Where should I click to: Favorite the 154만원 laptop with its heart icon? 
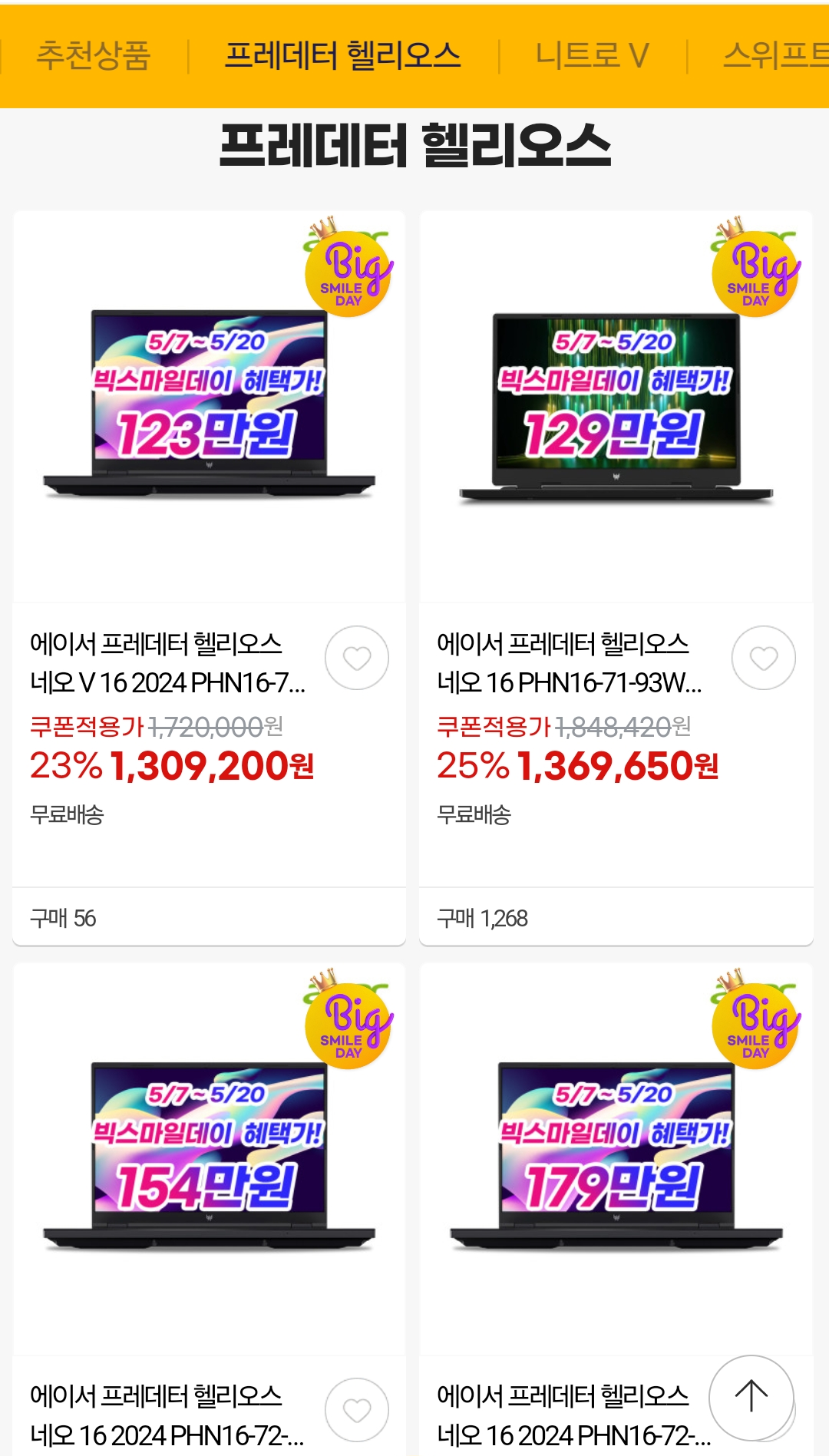(x=355, y=1410)
